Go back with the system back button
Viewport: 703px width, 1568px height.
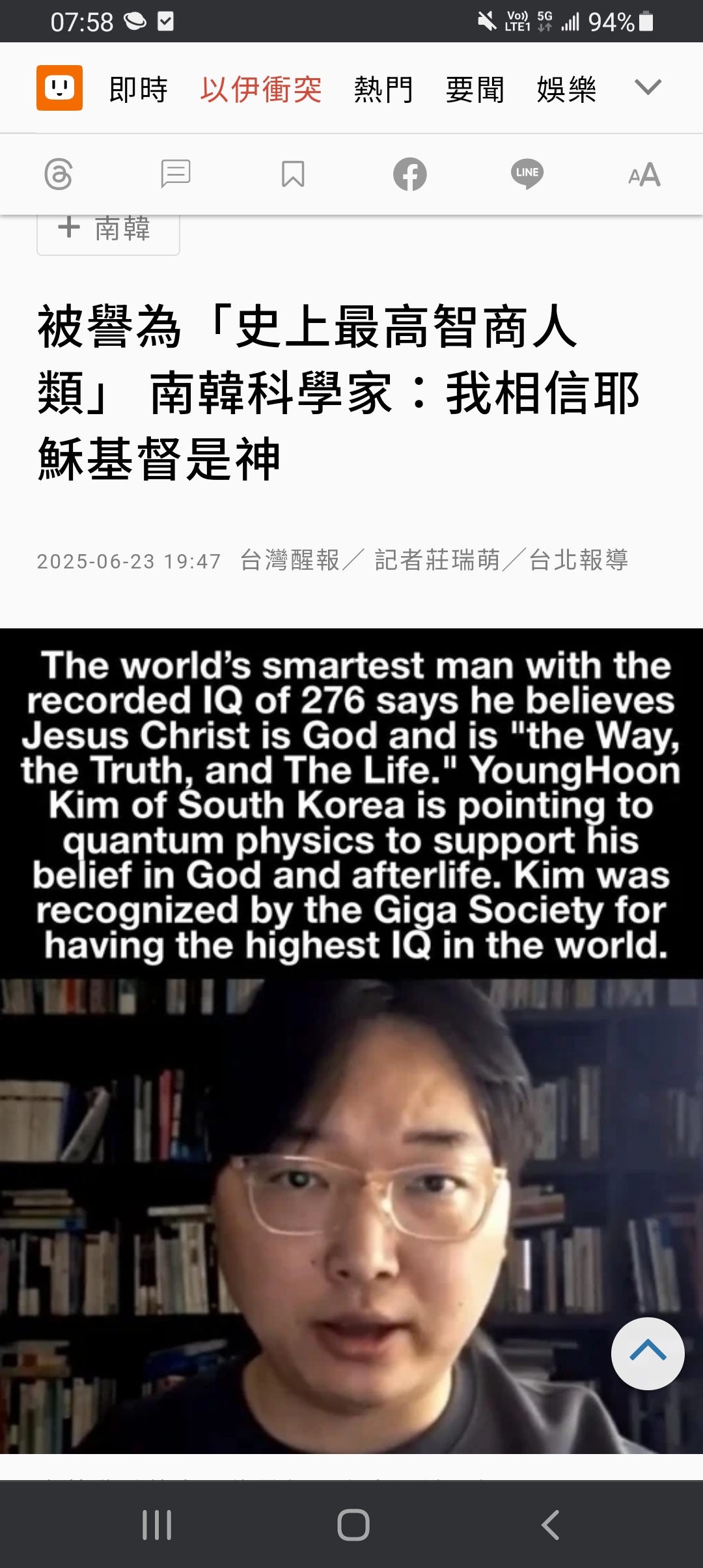coord(551,1525)
